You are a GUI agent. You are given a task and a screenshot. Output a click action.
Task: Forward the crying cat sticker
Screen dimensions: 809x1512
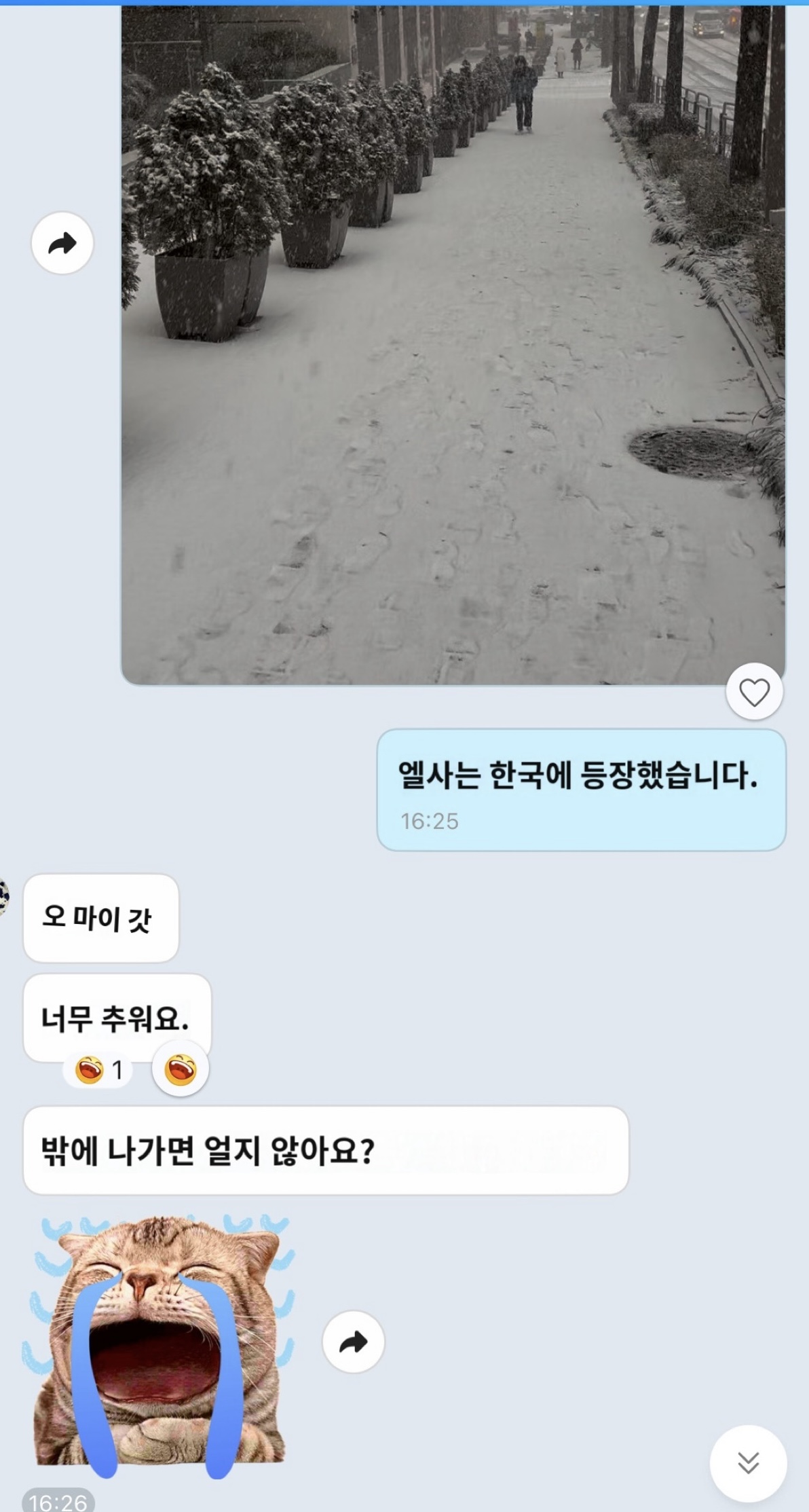click(x=353, y=1342)
